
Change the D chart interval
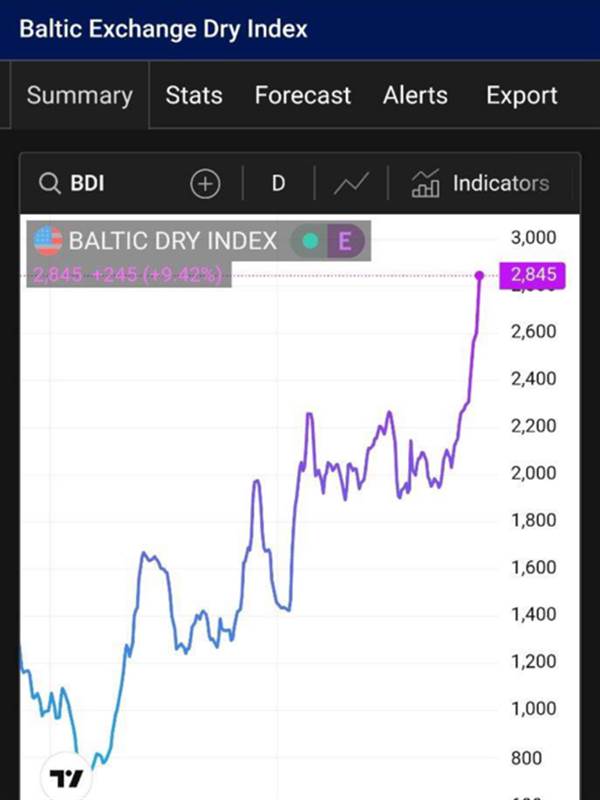coord(278,184)
